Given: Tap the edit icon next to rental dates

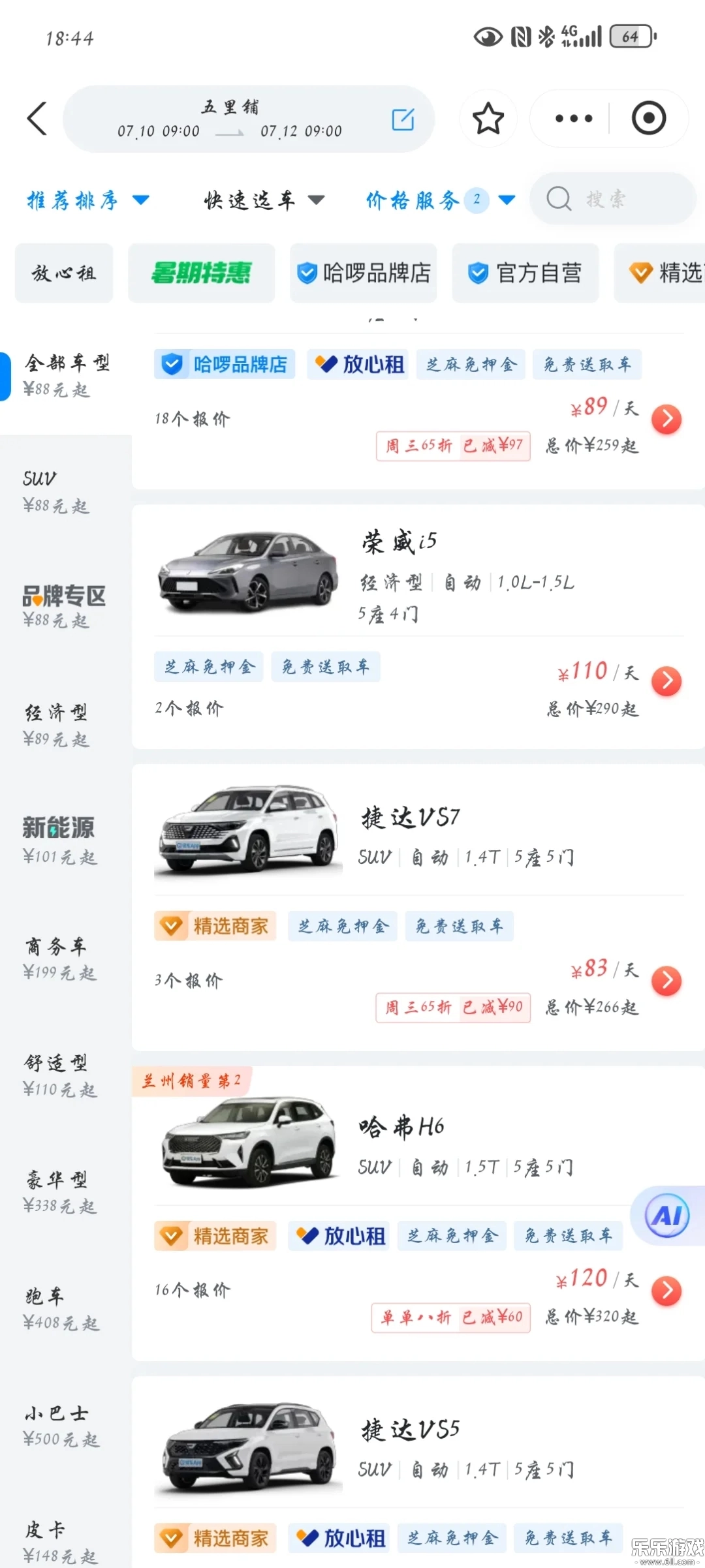Looking at the screenshot, I should [403, 119].
